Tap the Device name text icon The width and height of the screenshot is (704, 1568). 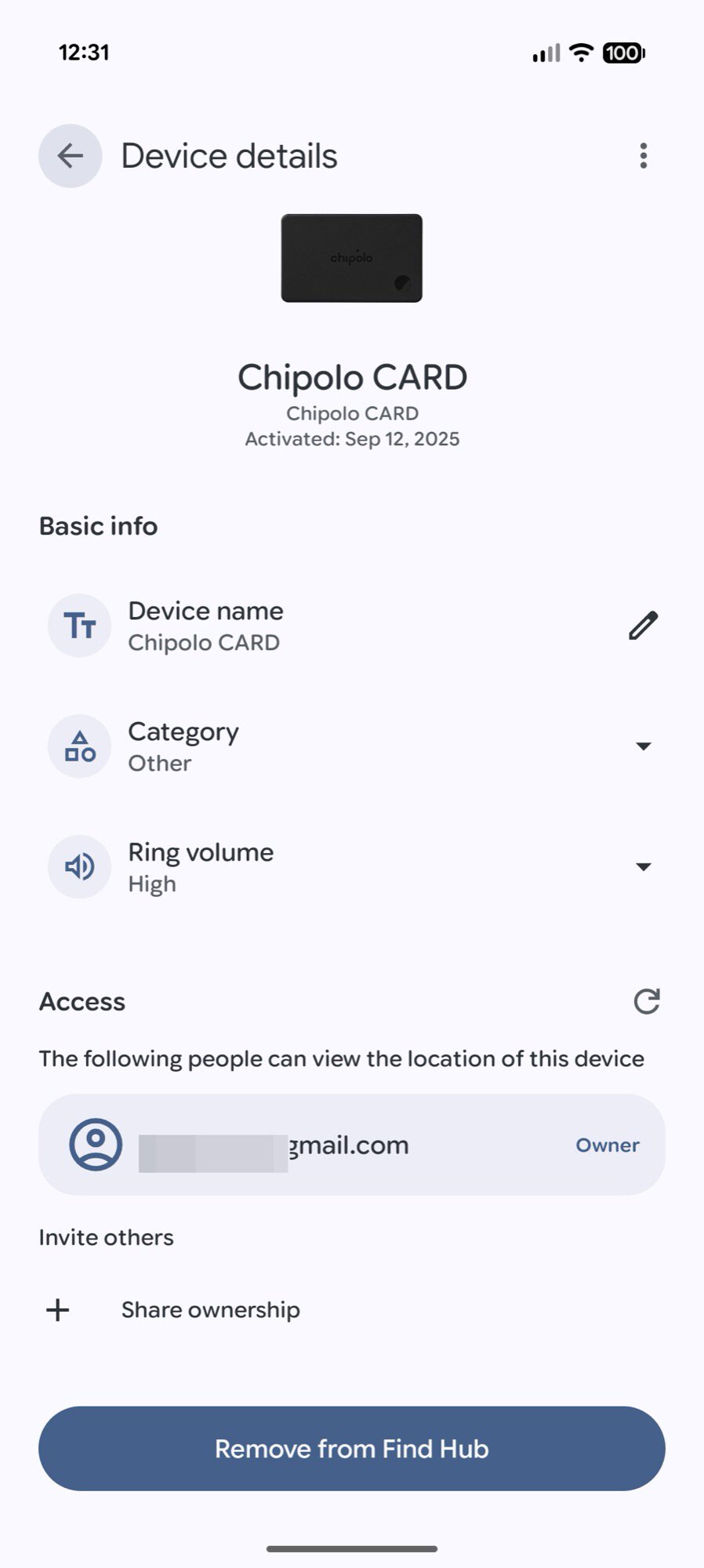(x=78, y=625)
